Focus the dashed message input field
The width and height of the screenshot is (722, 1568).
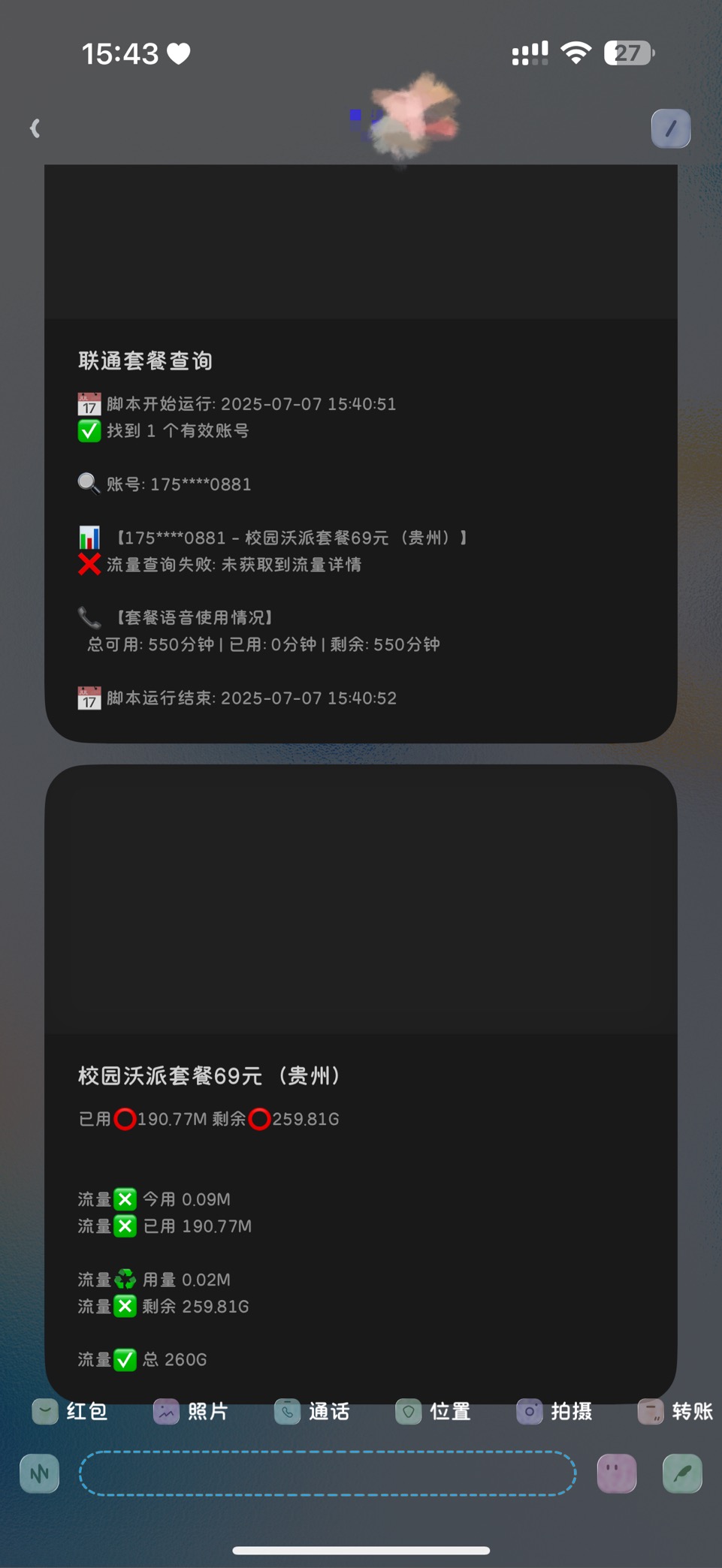point(328,1473)
